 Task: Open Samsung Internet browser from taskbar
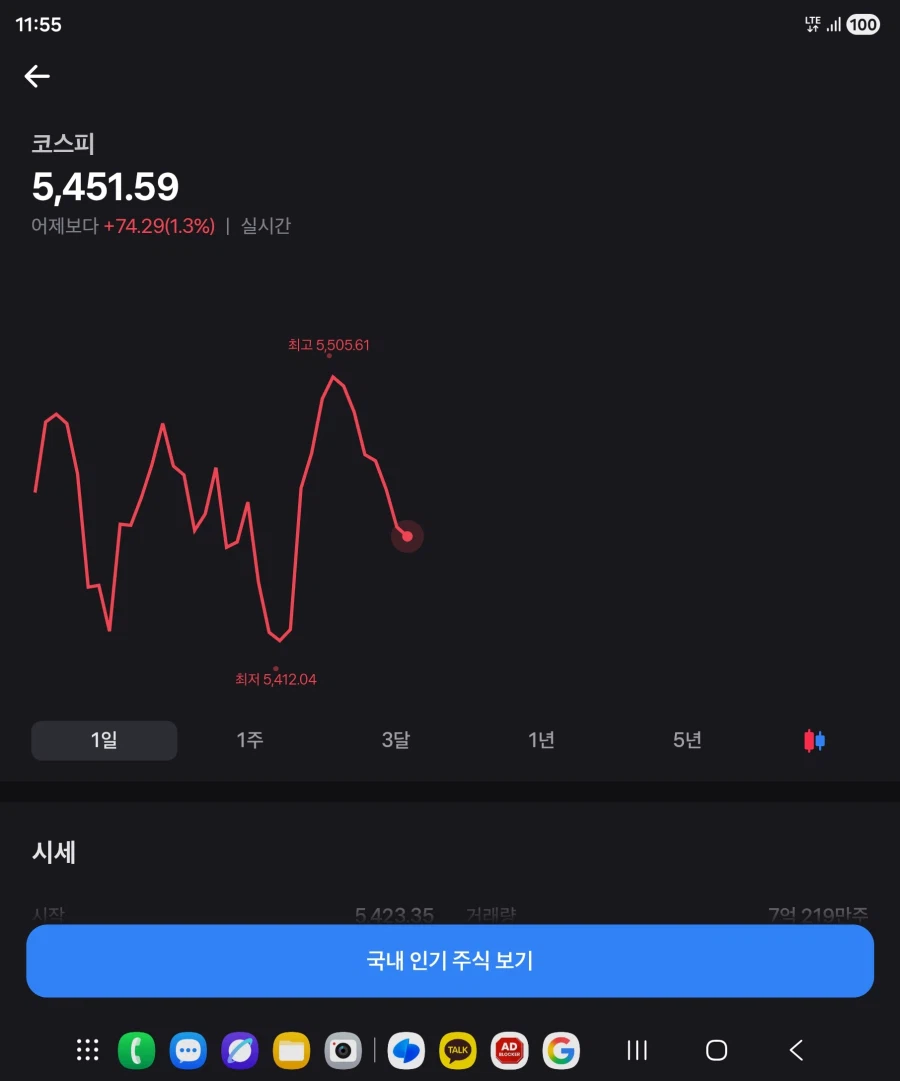coord(240,1050)
